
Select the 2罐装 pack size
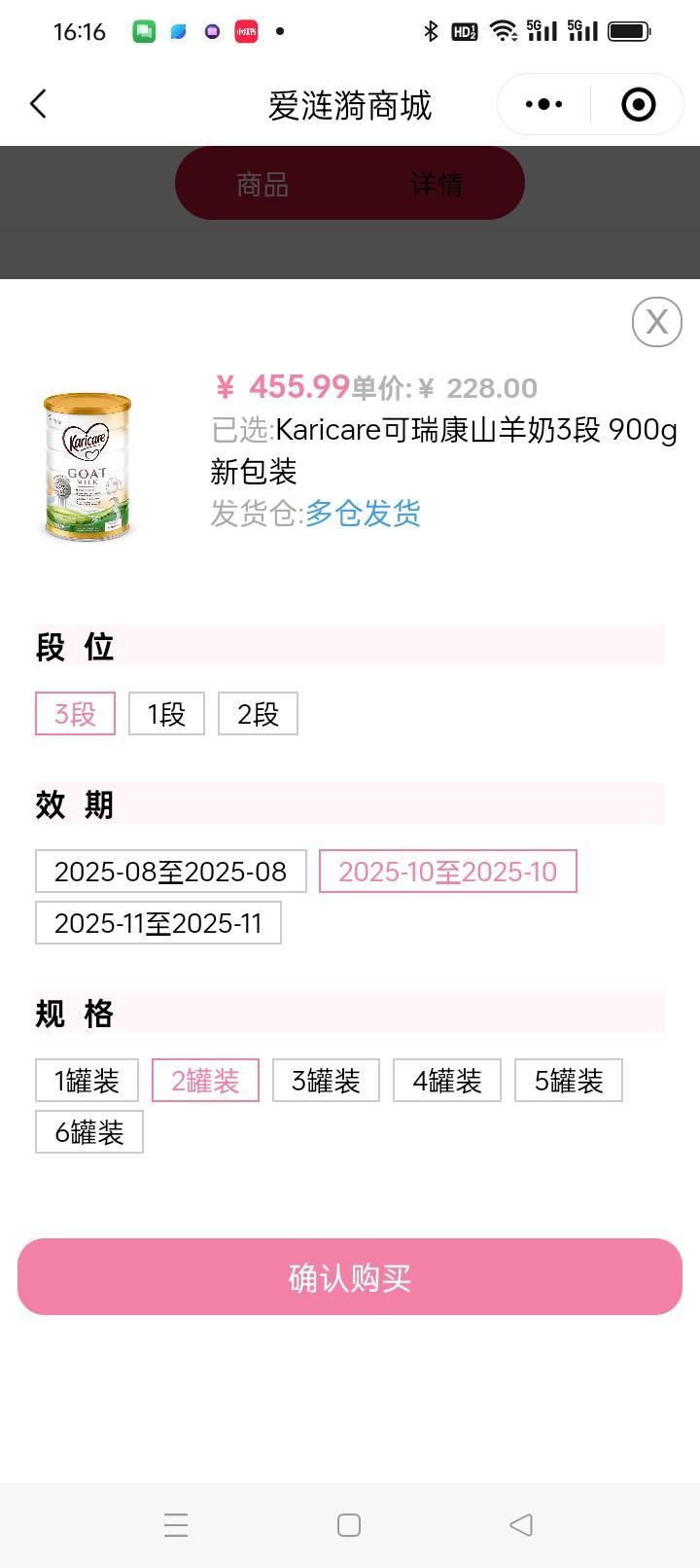point(205,1081)
